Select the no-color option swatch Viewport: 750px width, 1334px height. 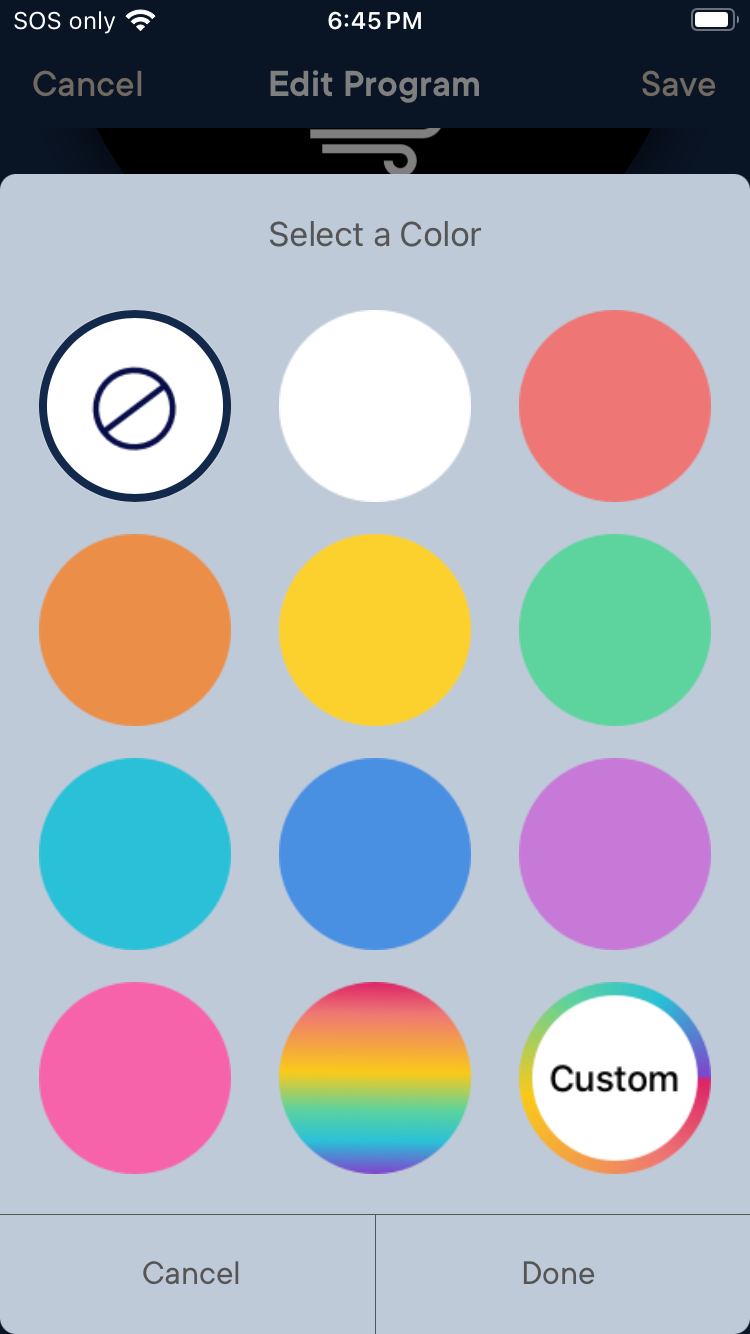coord(135,406)
